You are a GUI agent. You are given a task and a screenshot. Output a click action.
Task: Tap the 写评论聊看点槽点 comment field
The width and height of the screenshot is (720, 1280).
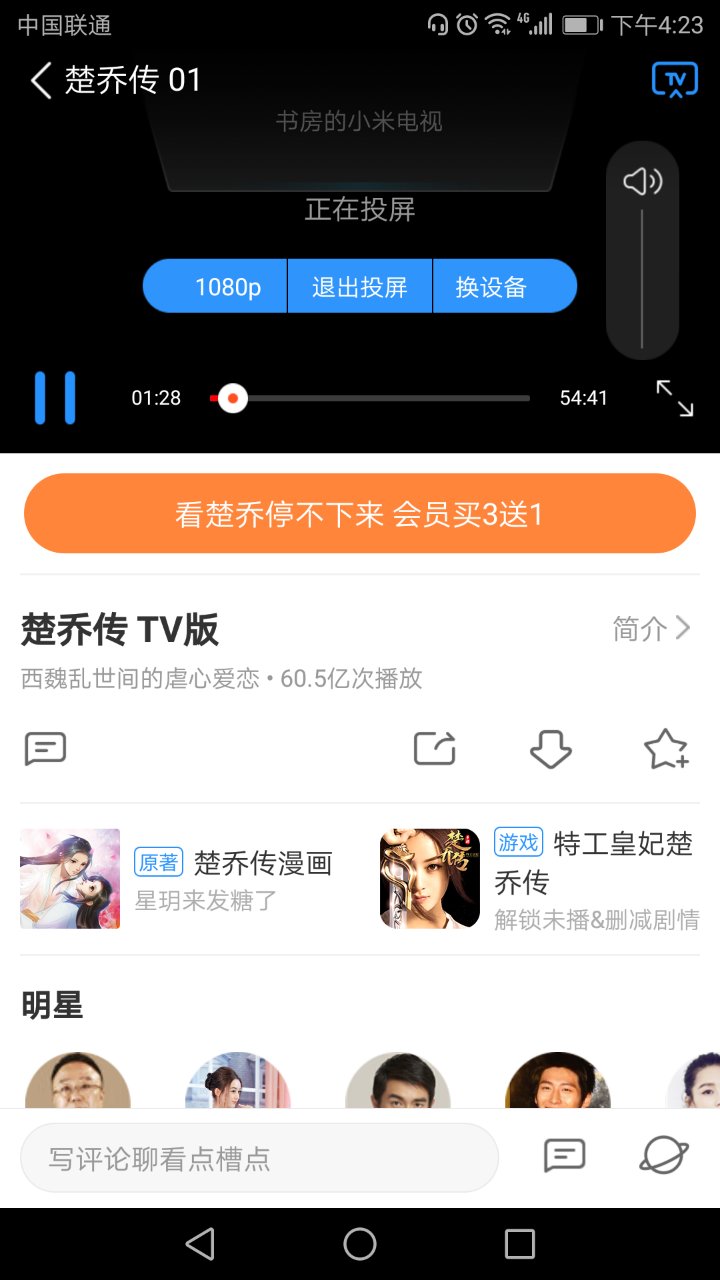click(260, 1158)
